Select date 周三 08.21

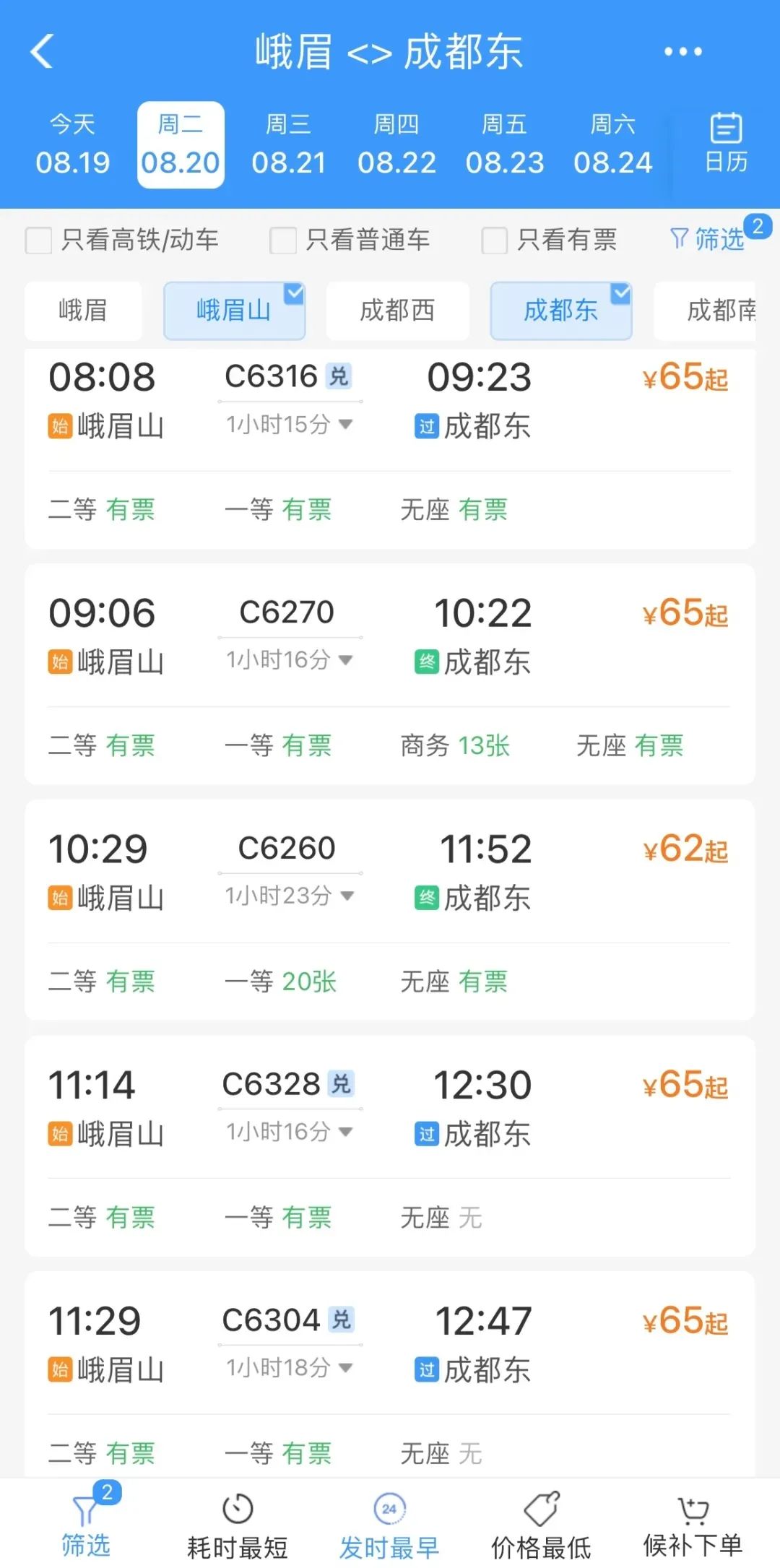click(288, 145)
